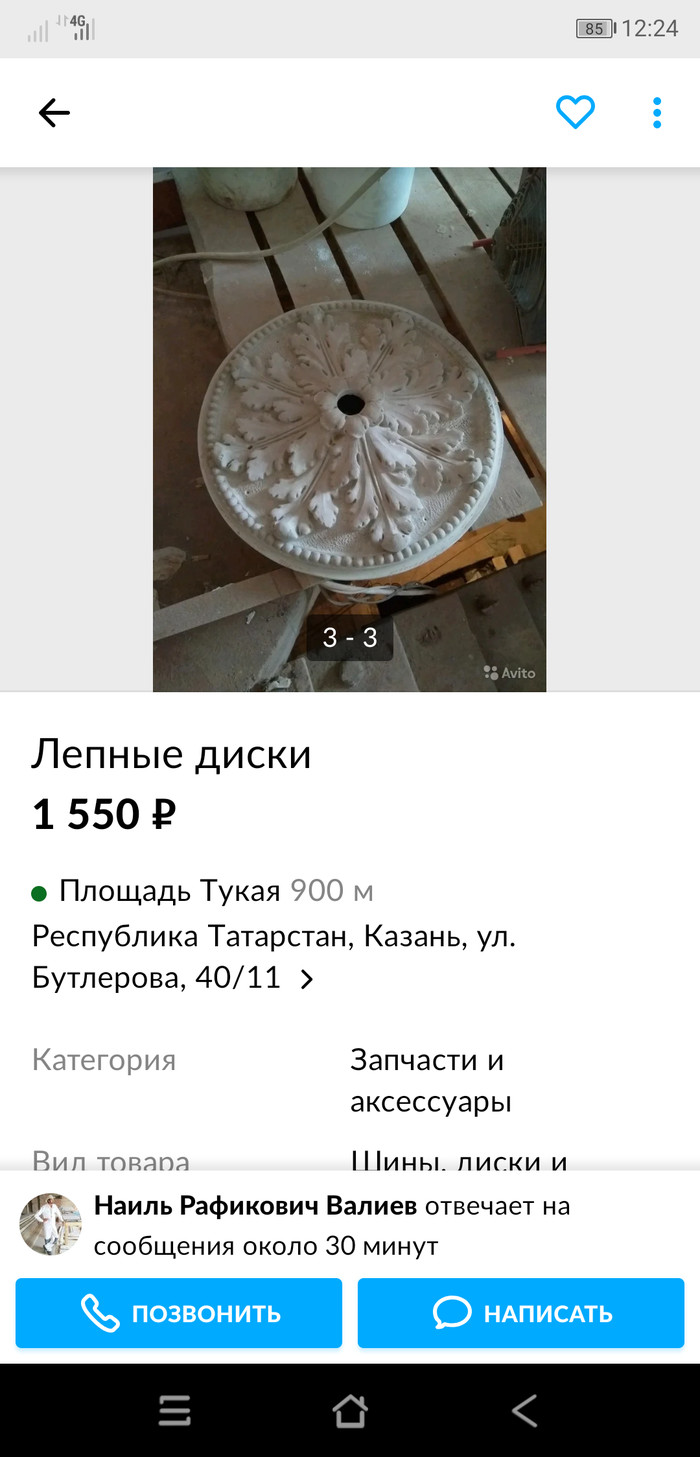Open seller Наиль Рафикович Валиев's profile
700x1457 pixels.
tap(255, 1207)
